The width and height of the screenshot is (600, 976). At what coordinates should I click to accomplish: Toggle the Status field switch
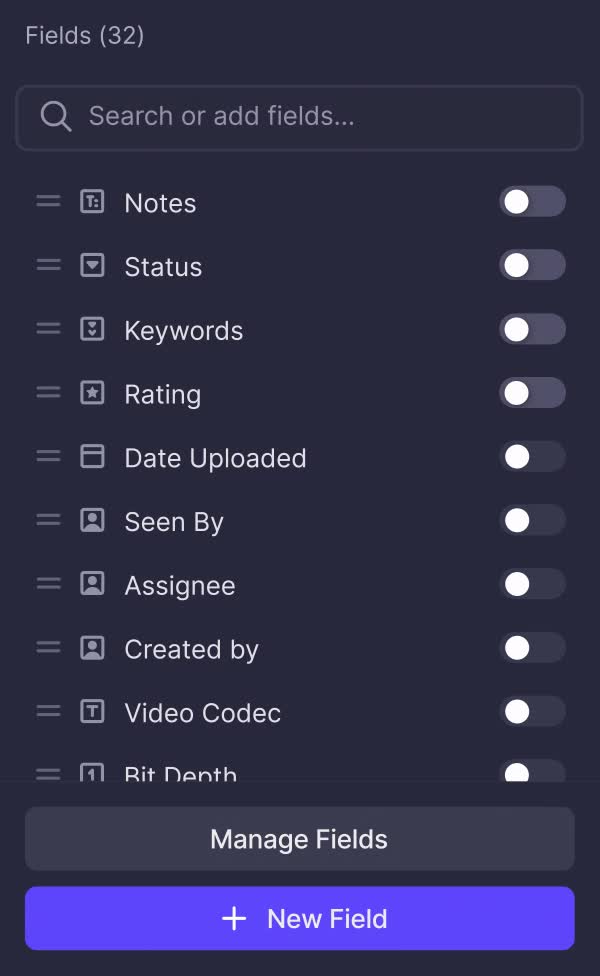[x=532, y=266]
